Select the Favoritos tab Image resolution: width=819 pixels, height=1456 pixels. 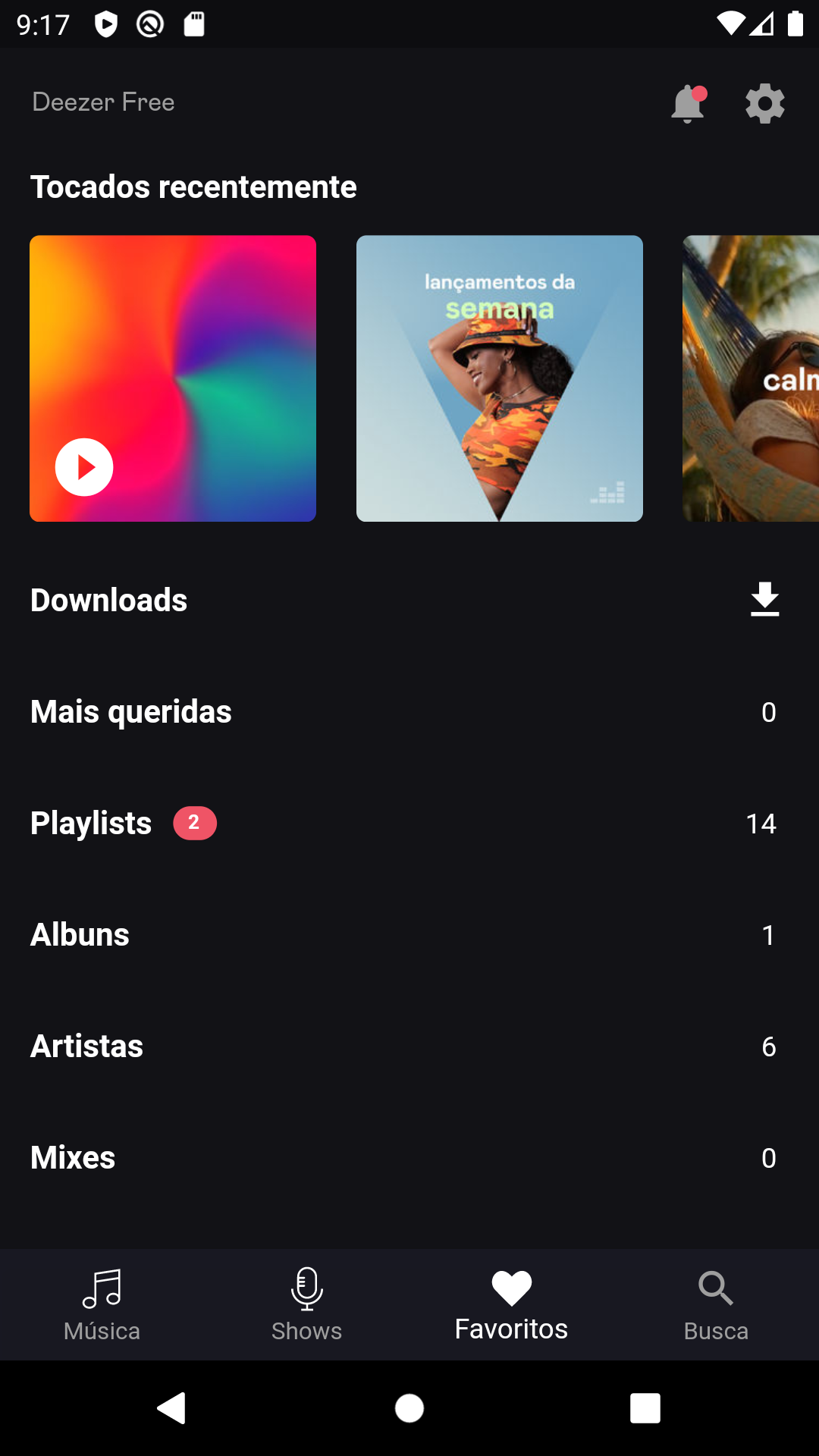click(512, 1305)
